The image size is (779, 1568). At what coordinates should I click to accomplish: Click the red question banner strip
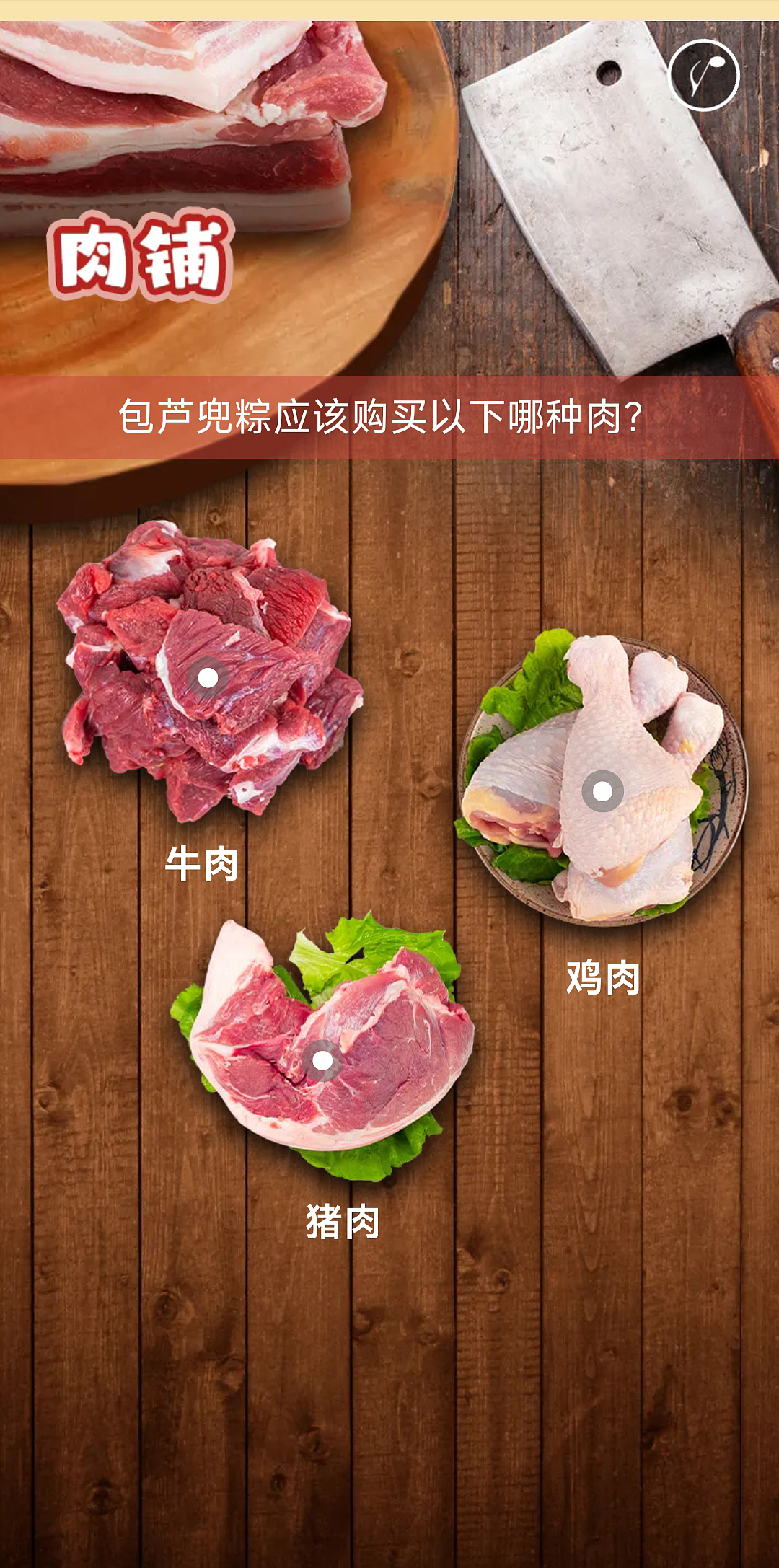pyautogui.click(x=389, y=418)
